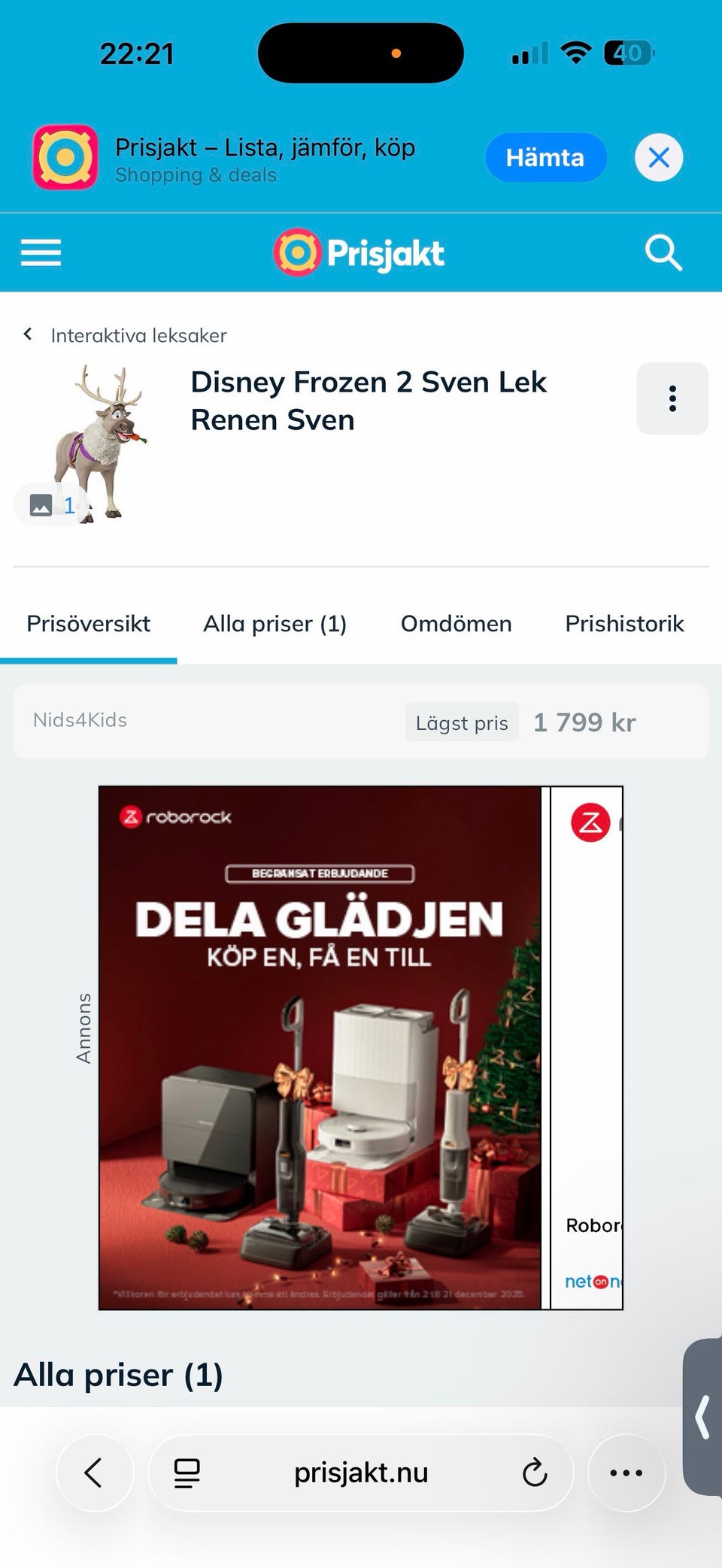Open the hamburger navigation menu

point(40,252)
